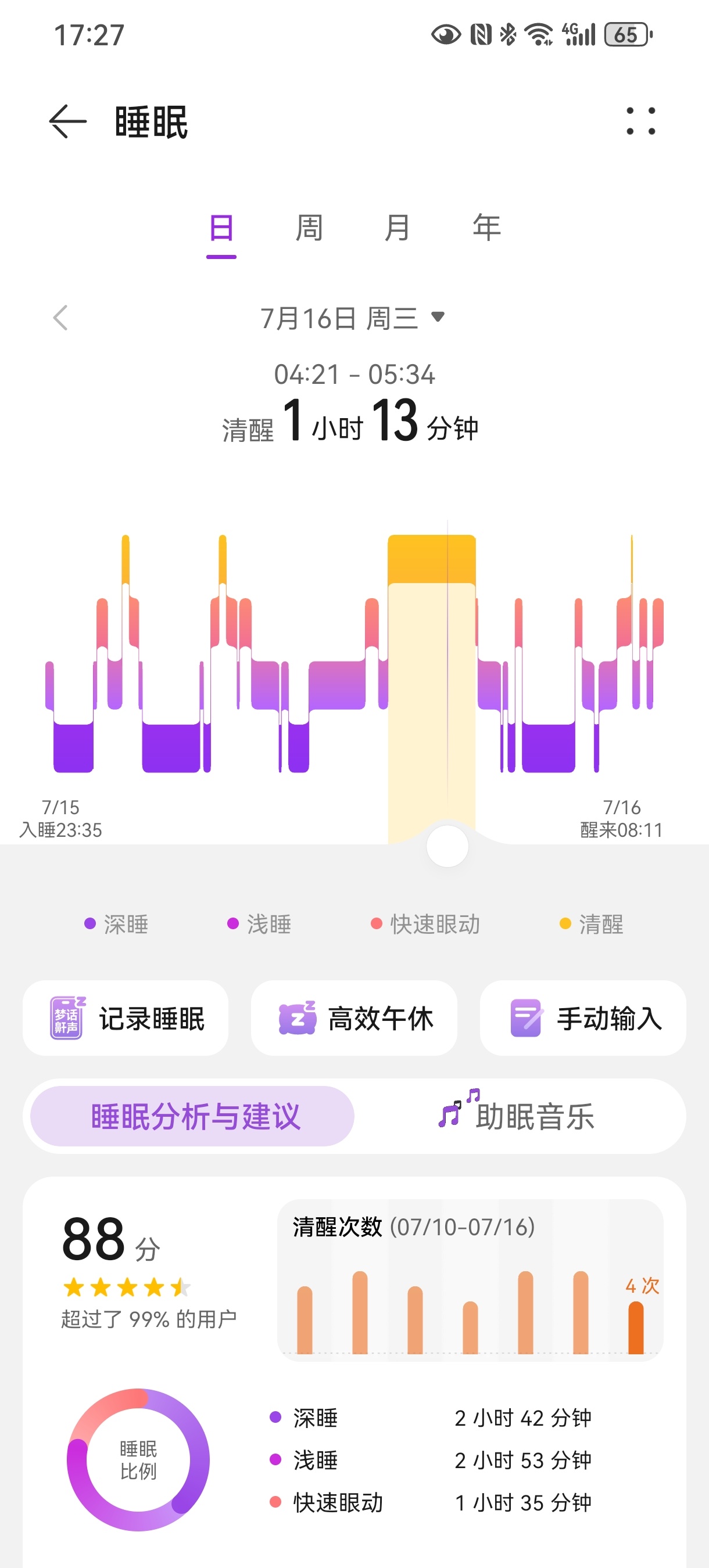Switch to the 周 tab

pos(309,229)
